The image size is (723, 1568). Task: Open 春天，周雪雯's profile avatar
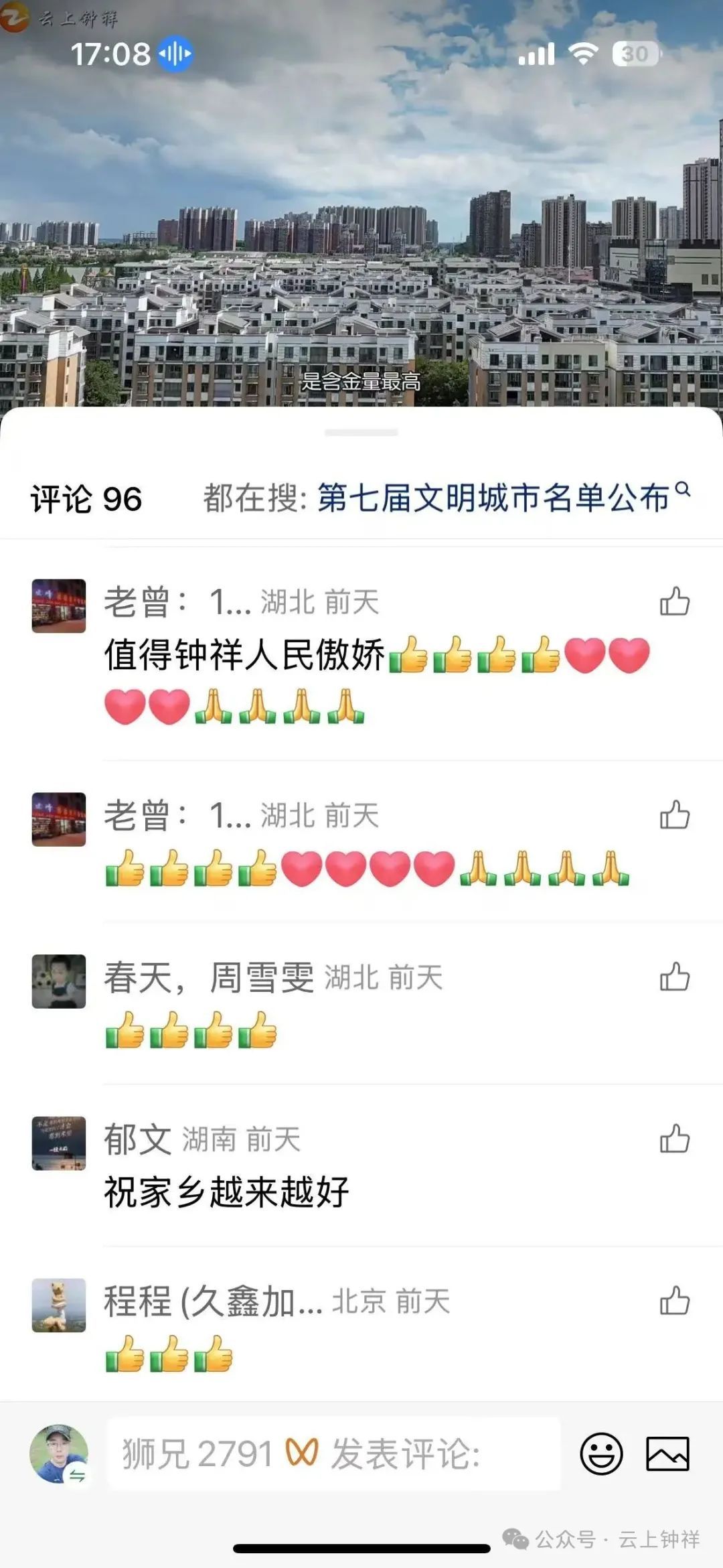click(x=59, y=981)
